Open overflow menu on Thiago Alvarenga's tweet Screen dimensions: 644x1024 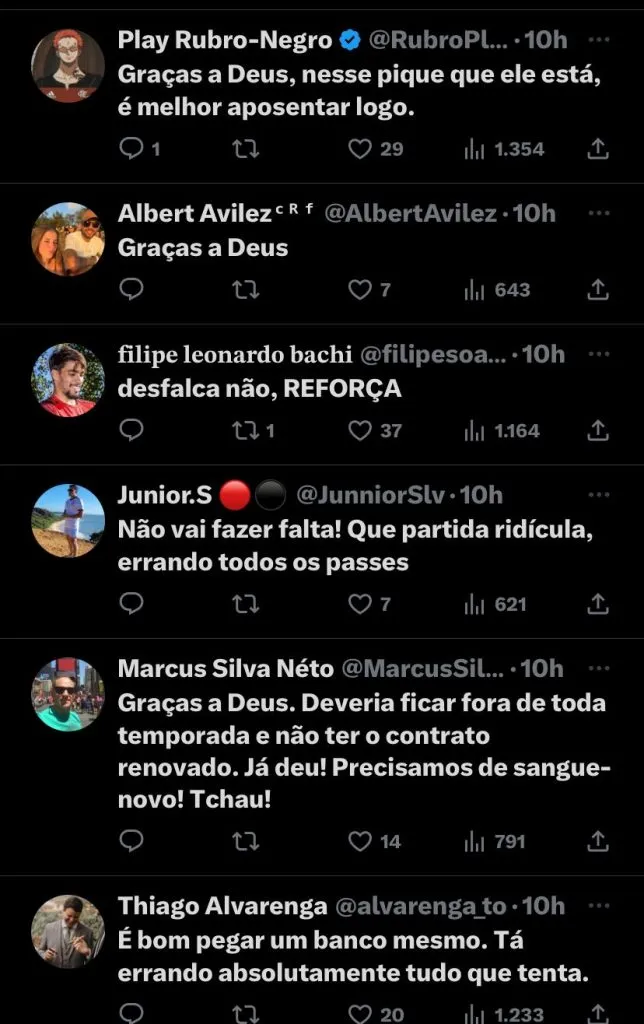point(598,906)
